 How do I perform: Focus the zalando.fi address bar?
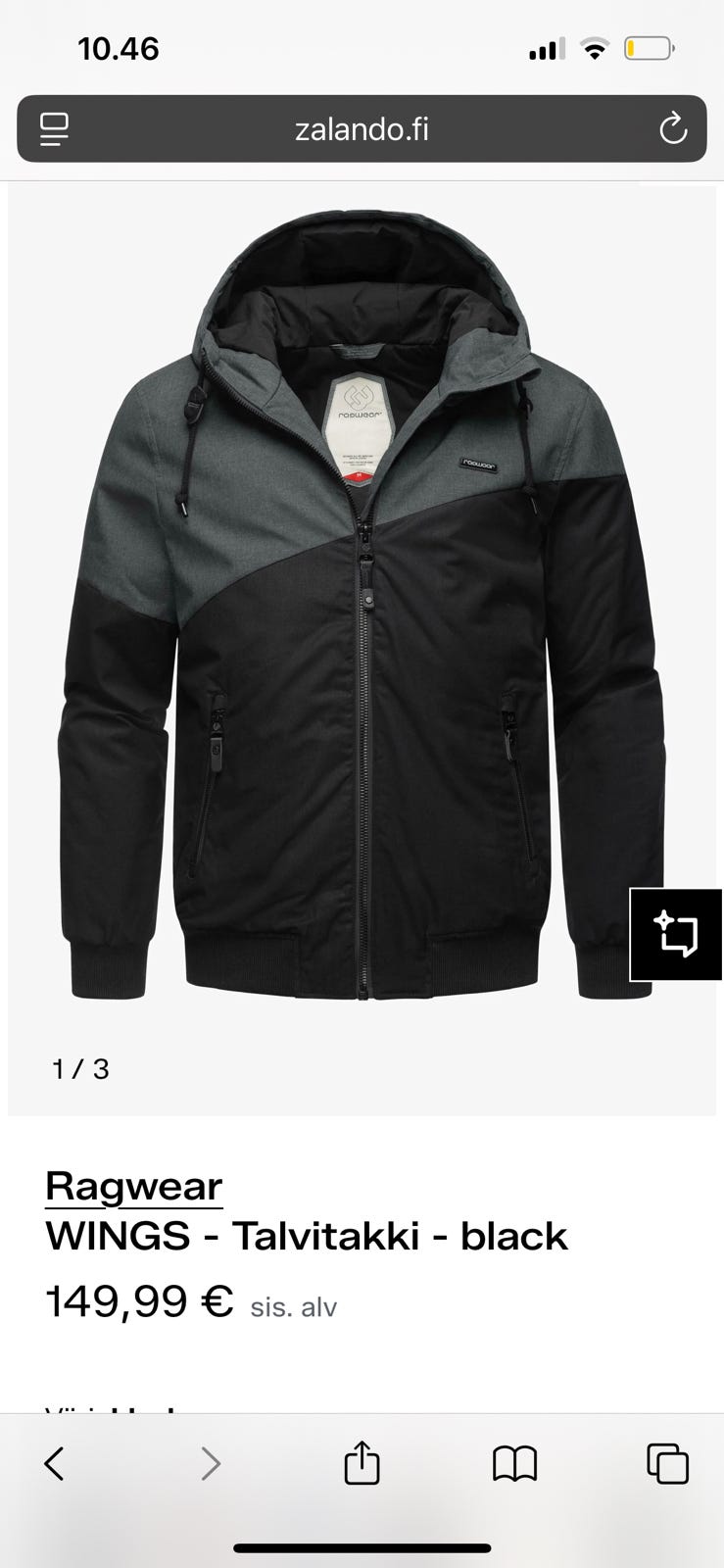[362, 128]
